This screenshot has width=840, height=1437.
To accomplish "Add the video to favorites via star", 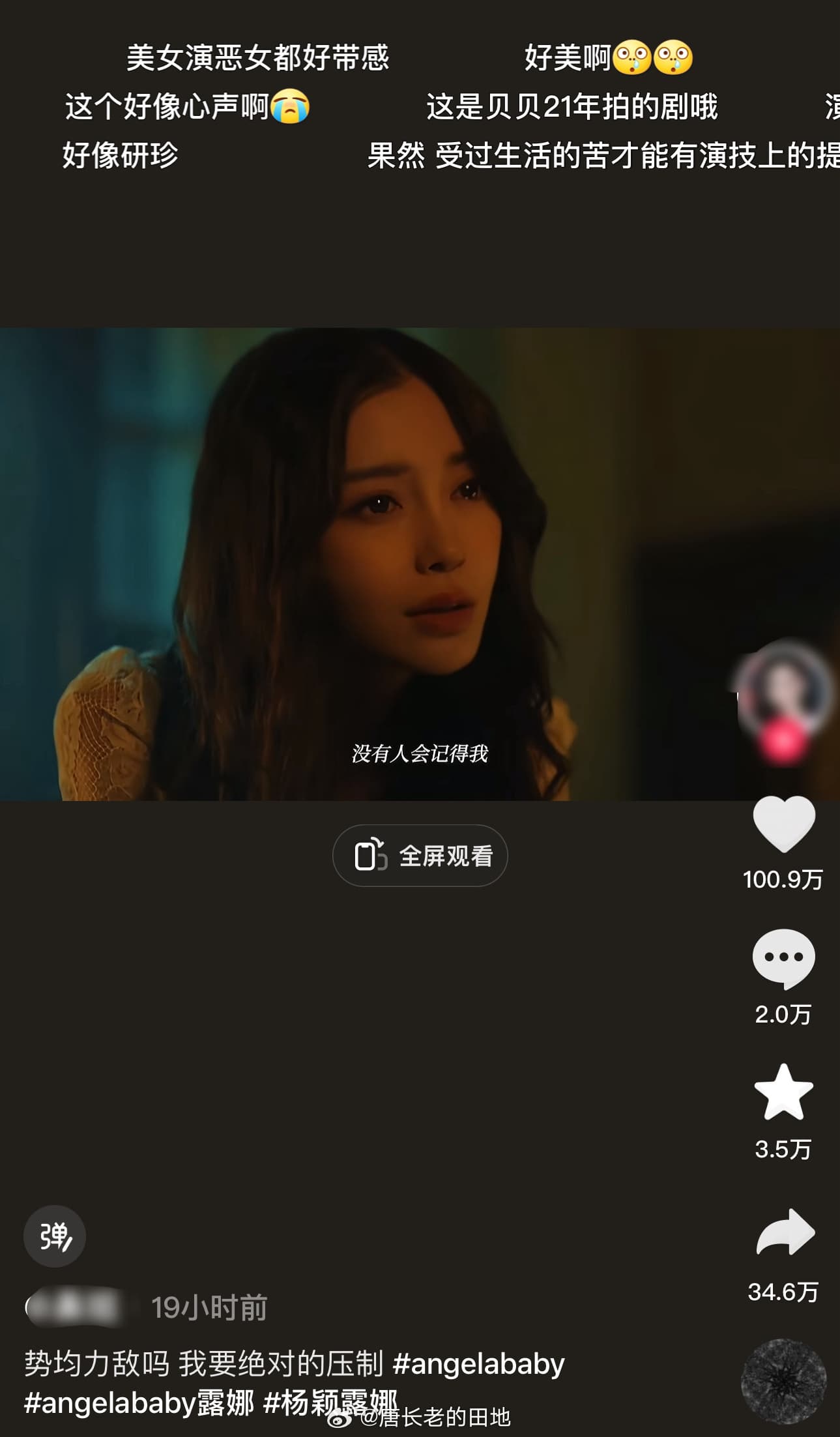I will (x=783, y=1093).
